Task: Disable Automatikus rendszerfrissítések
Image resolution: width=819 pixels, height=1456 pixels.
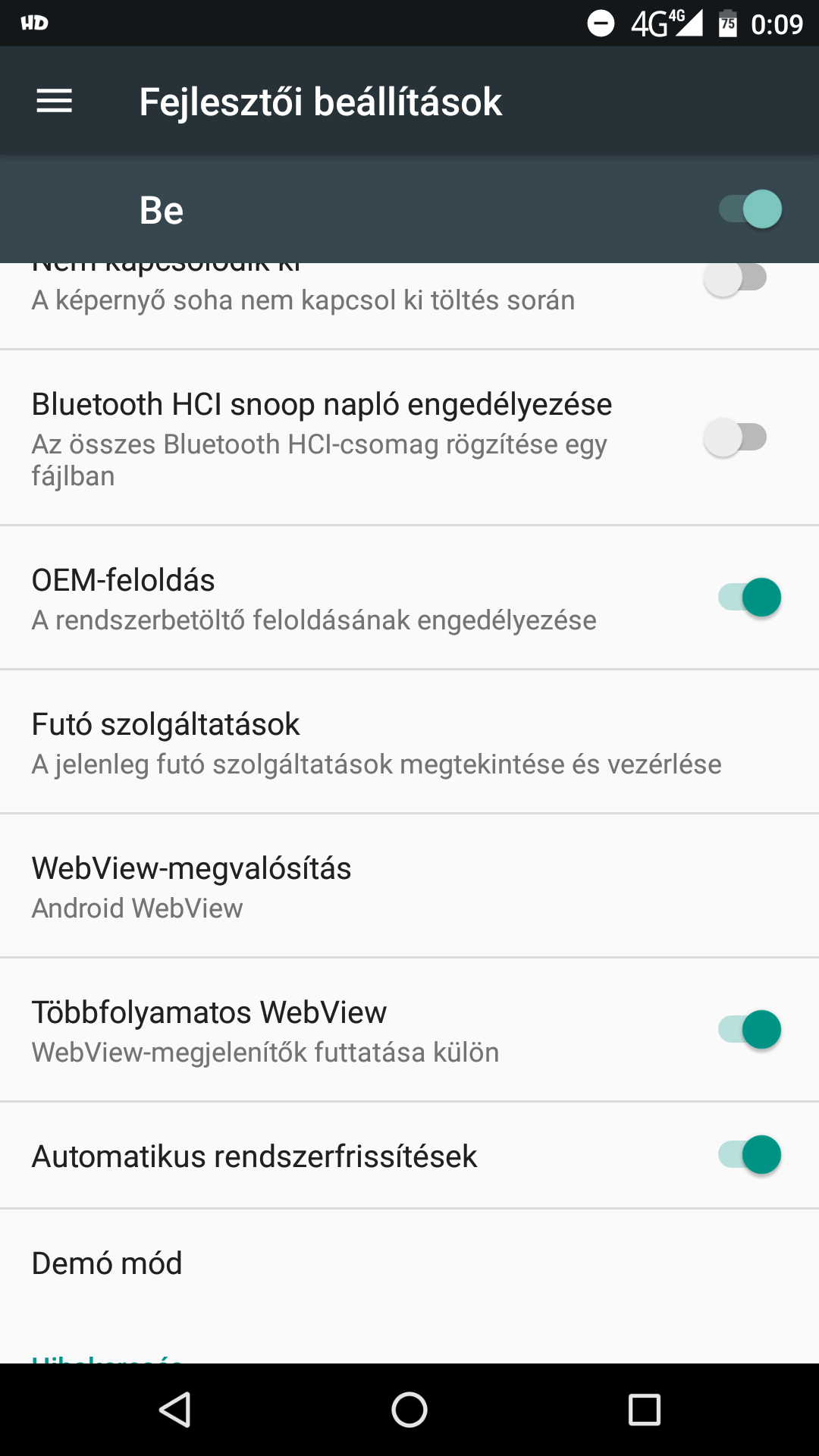Action: tap(750, 1155)
